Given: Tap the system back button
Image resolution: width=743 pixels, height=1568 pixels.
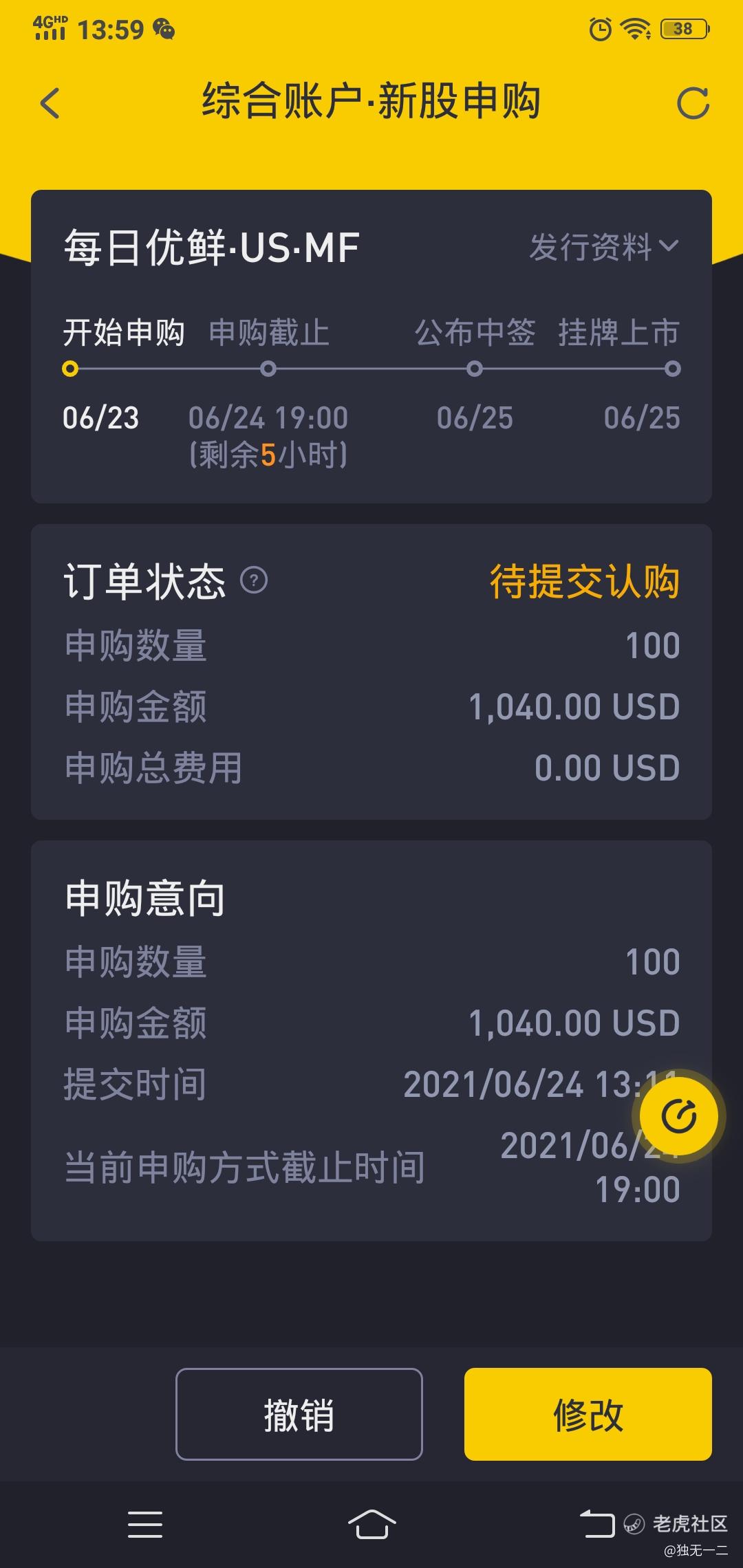Looking at the screenshot, I should point(597,1524).
